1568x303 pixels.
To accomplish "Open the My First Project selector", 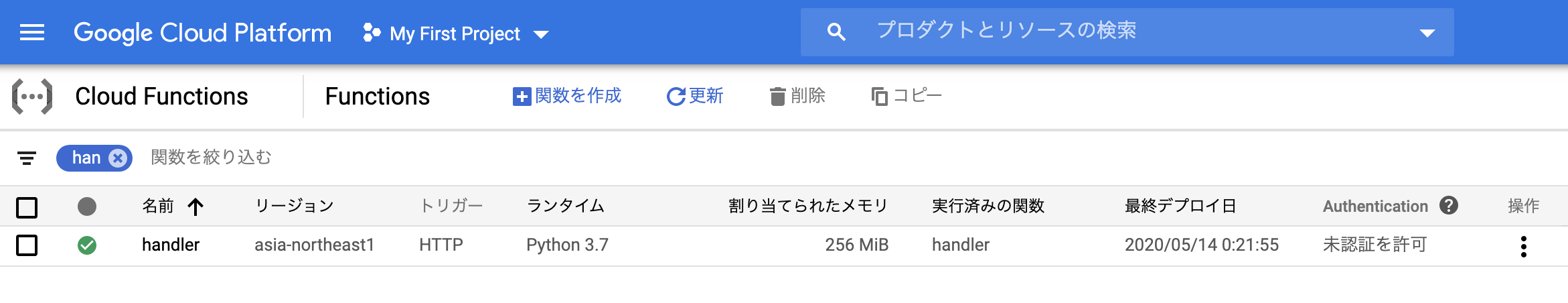I will coord(456,34).
